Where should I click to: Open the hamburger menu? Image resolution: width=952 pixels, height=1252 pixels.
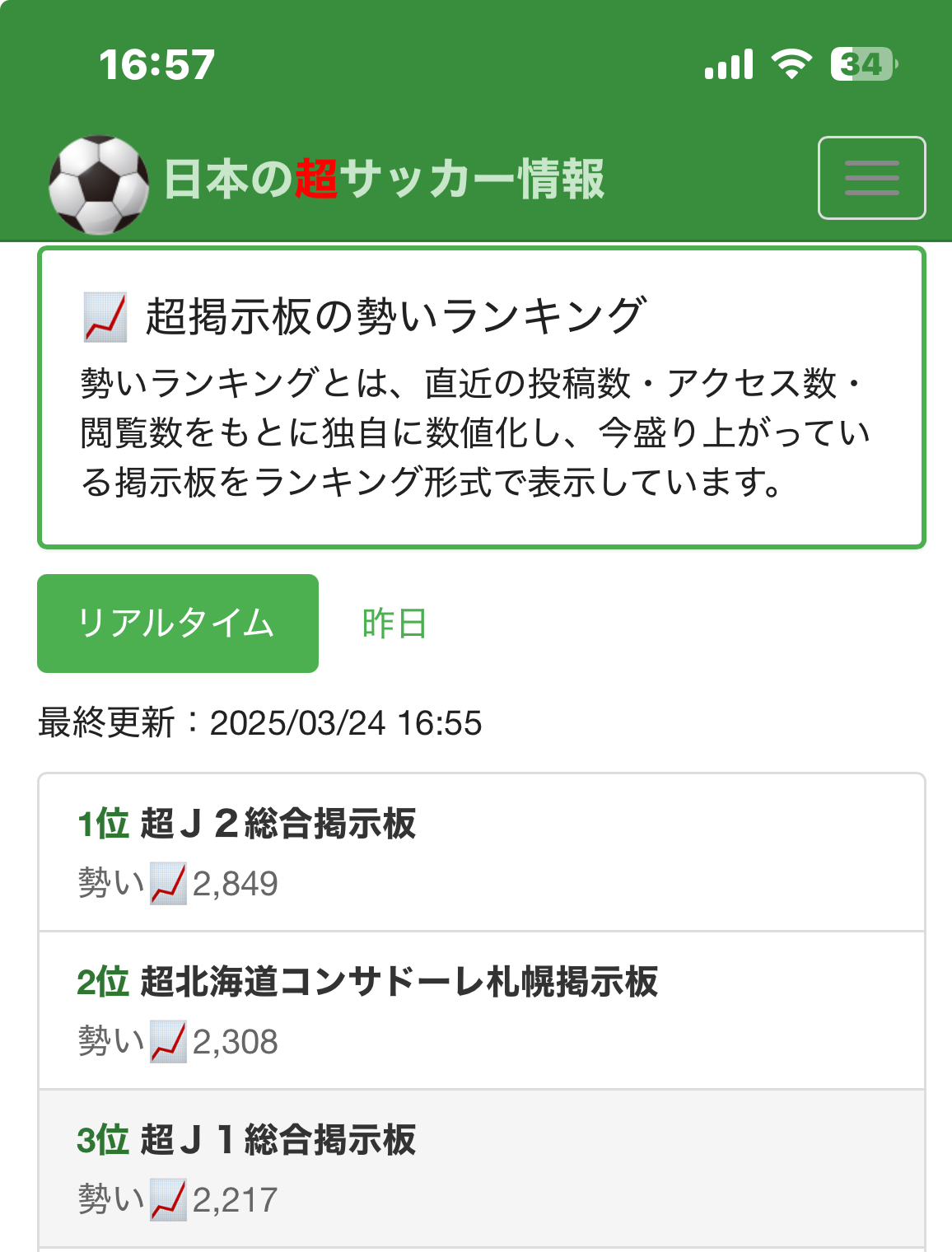[x=871, y=178]
